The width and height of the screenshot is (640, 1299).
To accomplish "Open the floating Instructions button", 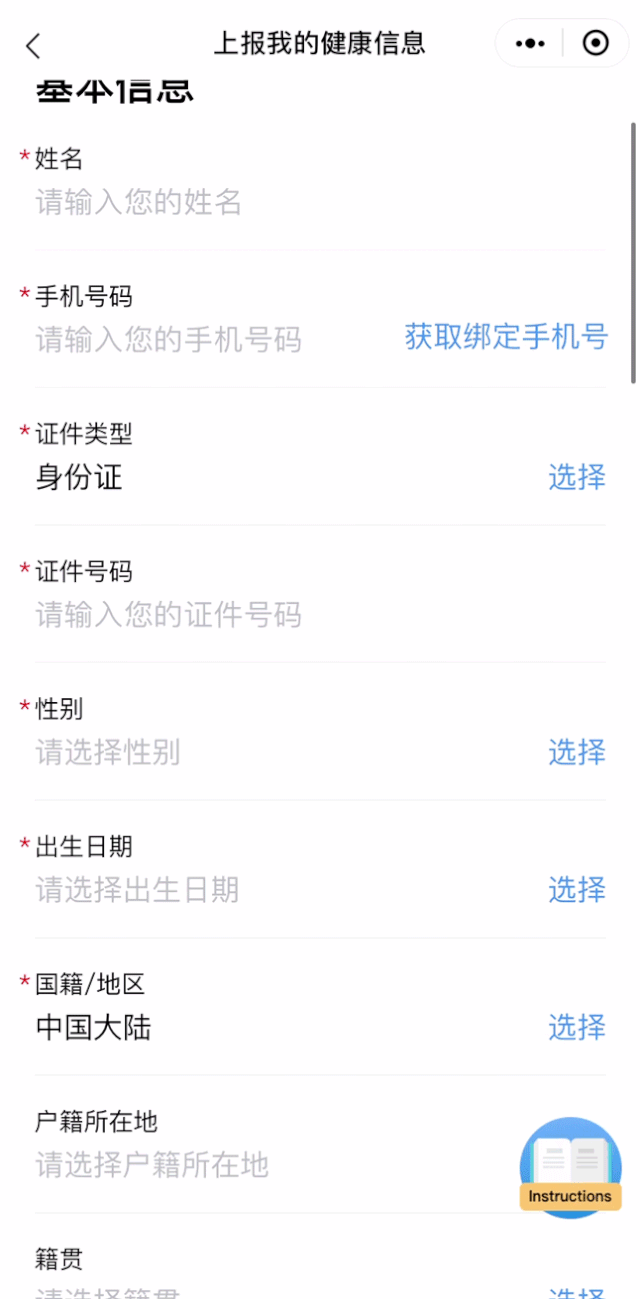I will [570, 1168].
